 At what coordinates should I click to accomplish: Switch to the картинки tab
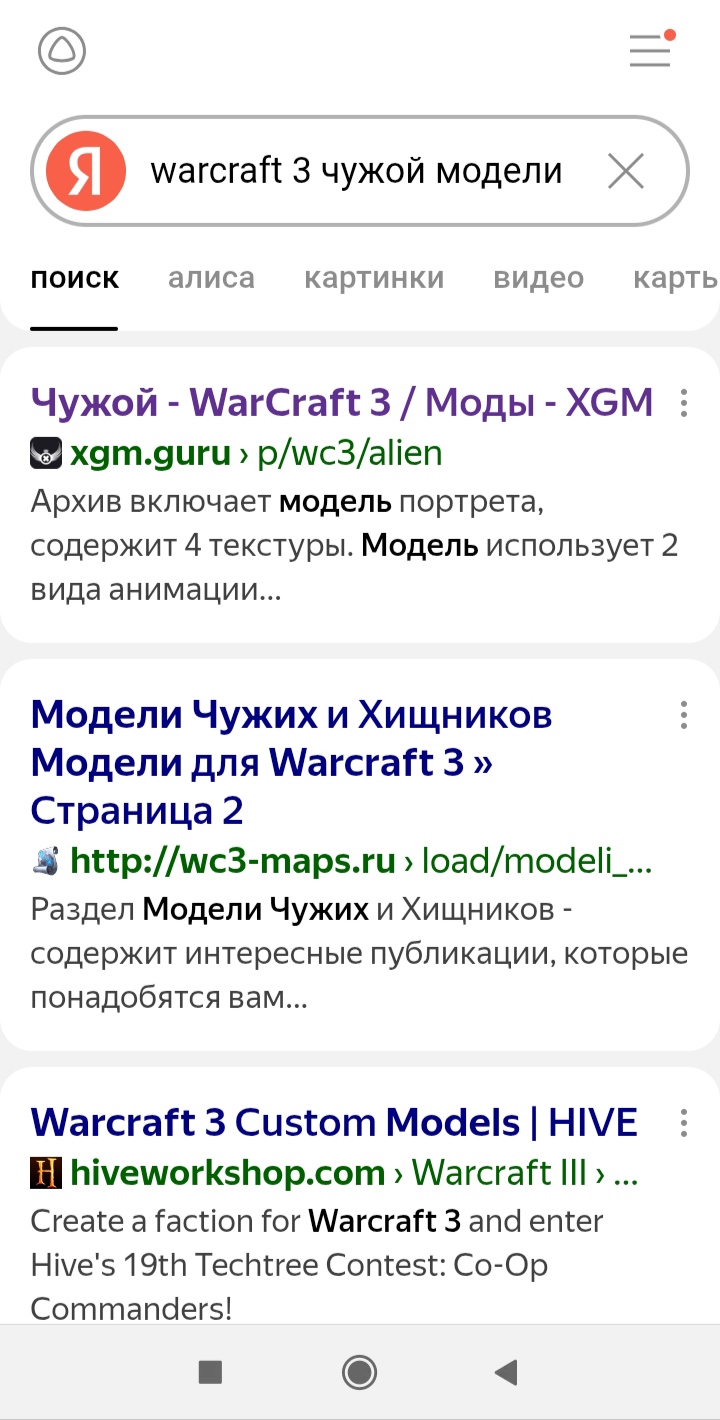point(374,278)
